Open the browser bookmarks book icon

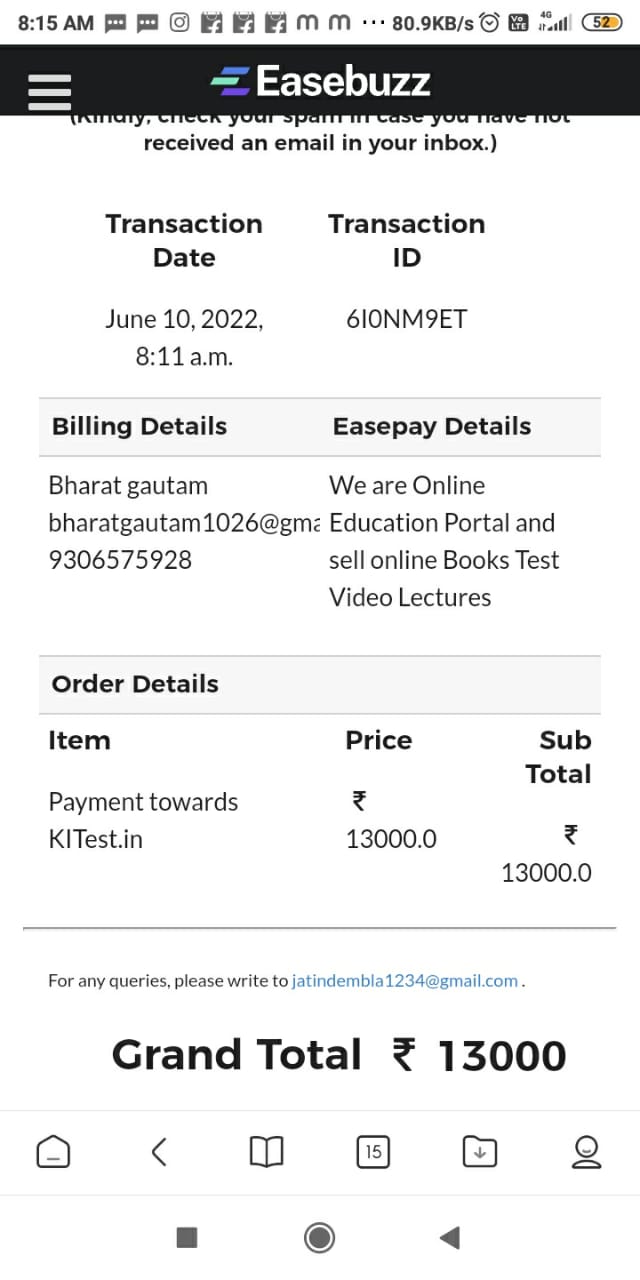pos(266,1152)
